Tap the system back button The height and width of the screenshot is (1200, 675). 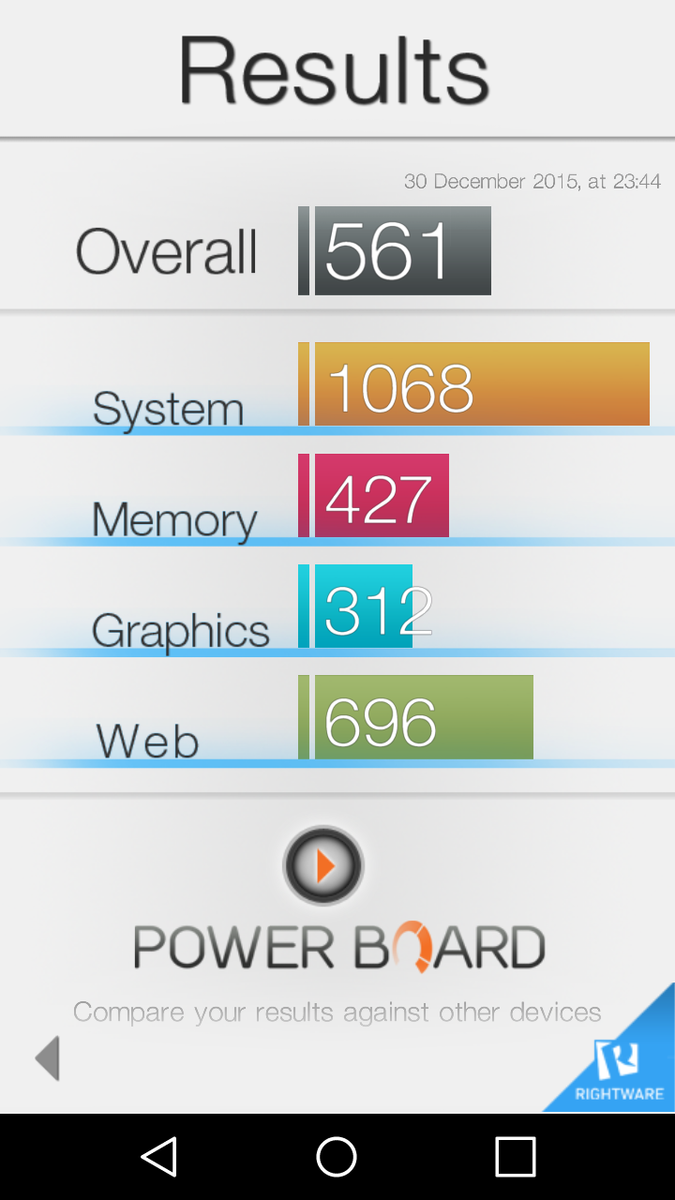(159, 1157)
